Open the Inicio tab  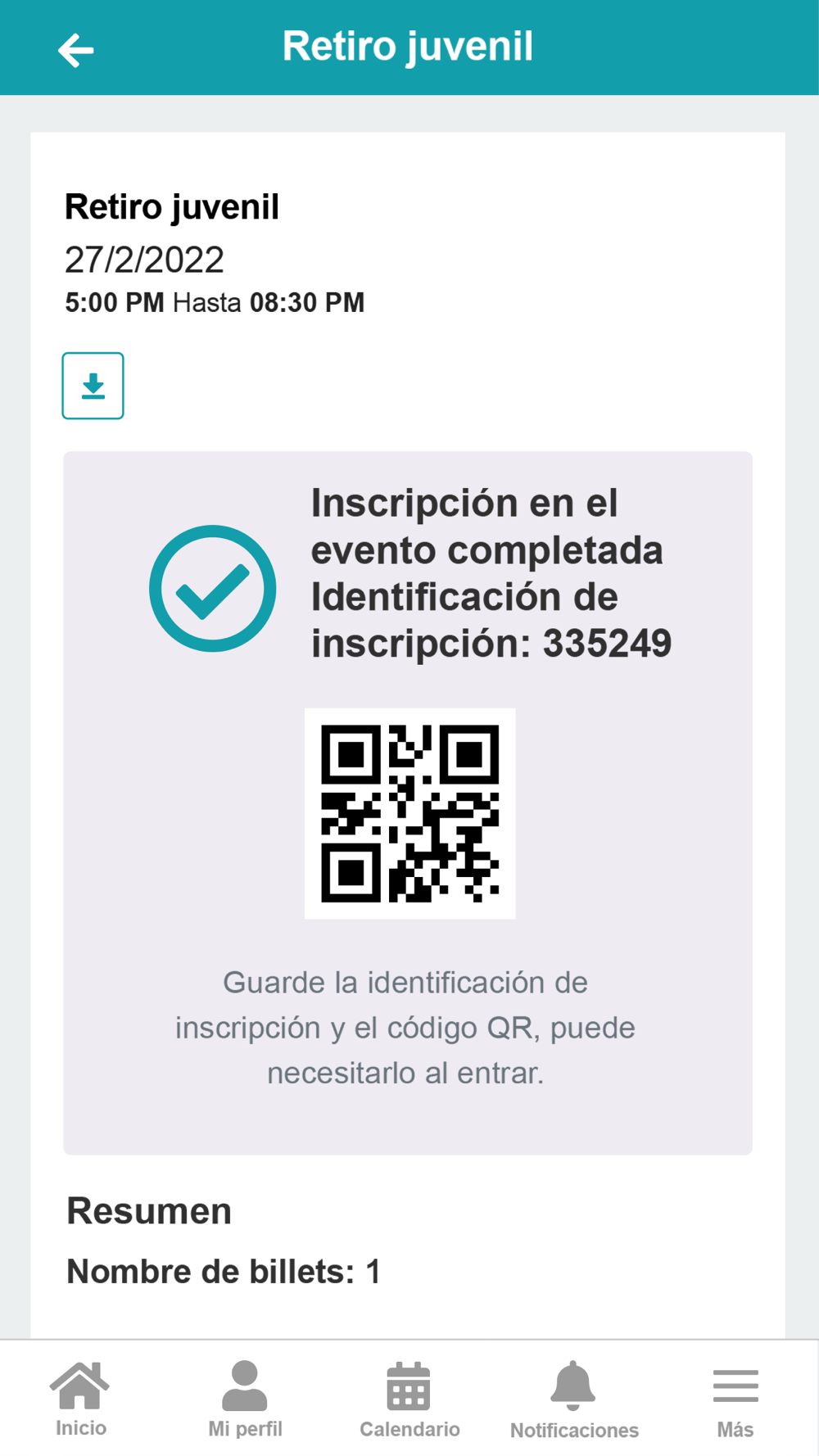point(80,1399)
